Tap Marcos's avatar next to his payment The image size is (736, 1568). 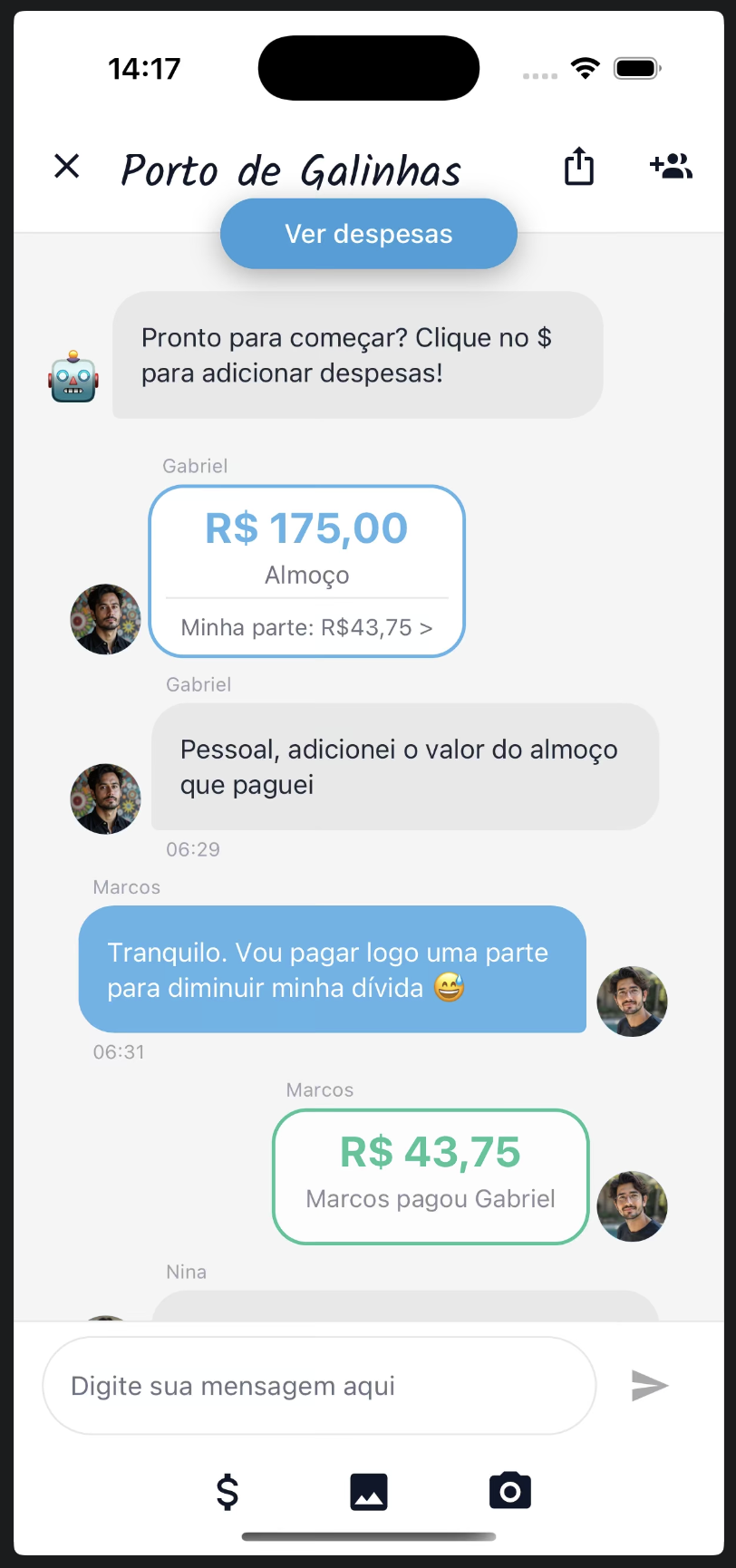click(632, 1205)
